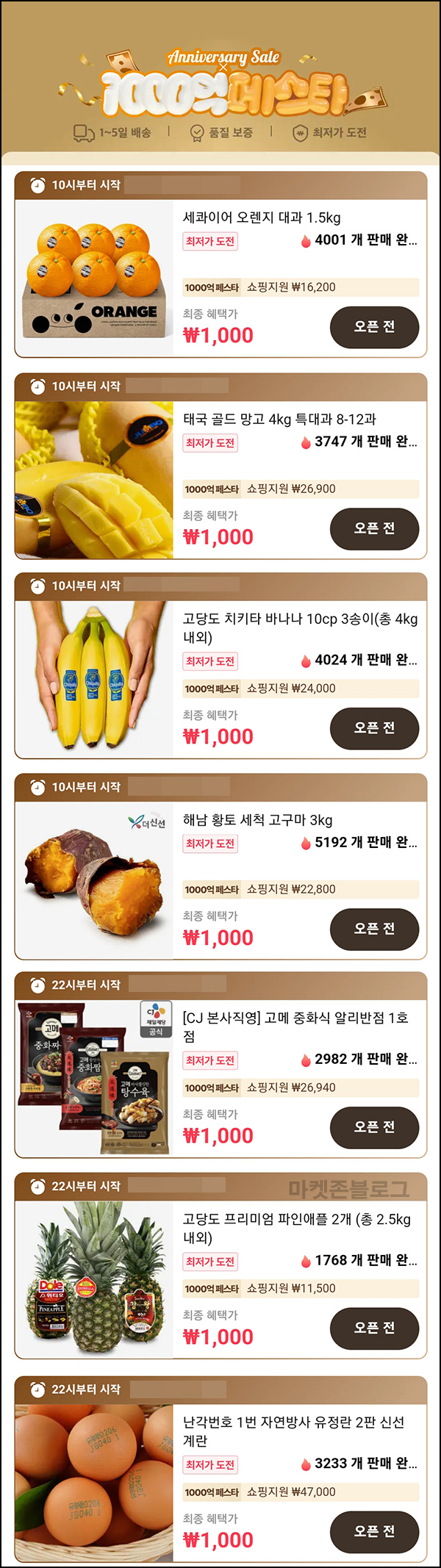
Task: Tap 오픈 전 button for the mango deal
Action: [x=375, y=529]
